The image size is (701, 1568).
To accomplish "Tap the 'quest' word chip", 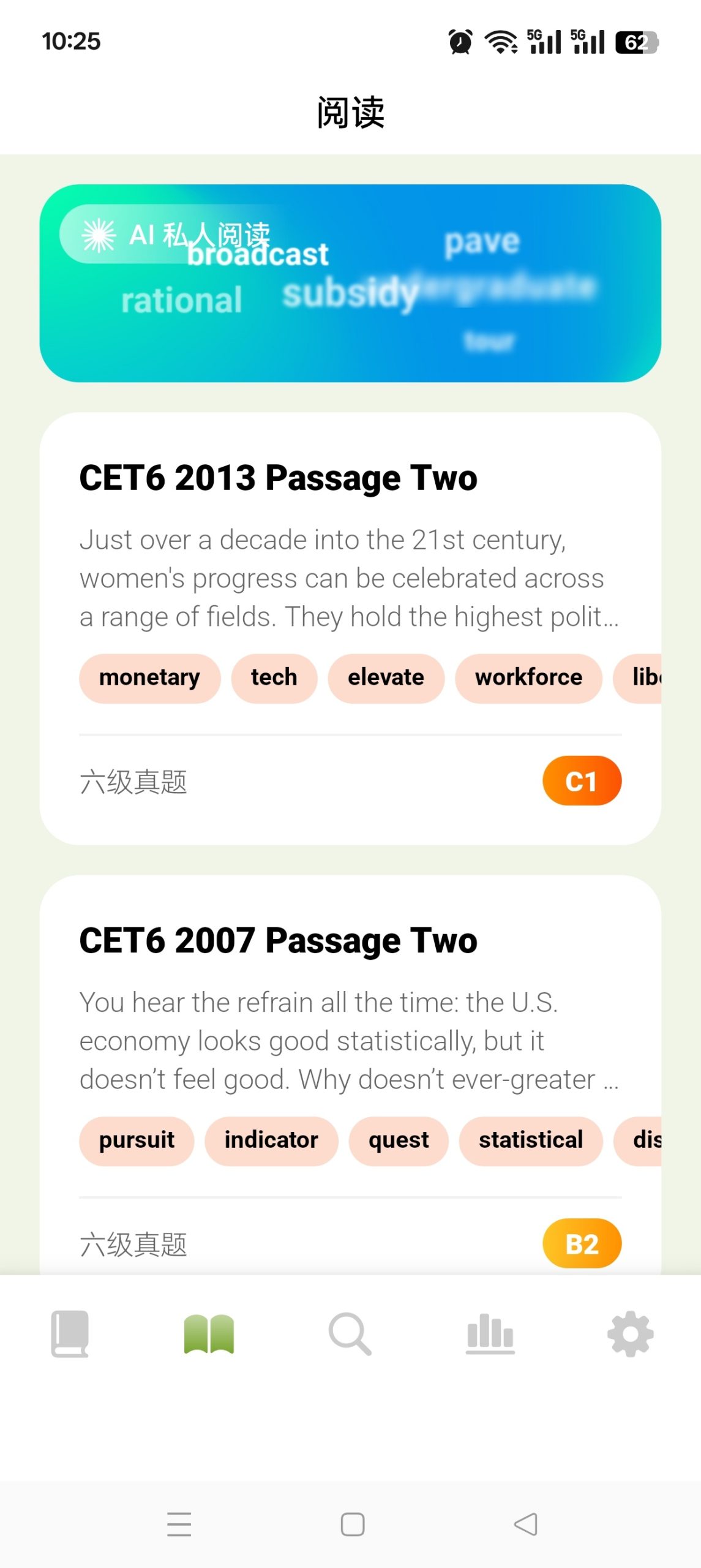I will click(399, 1140).
